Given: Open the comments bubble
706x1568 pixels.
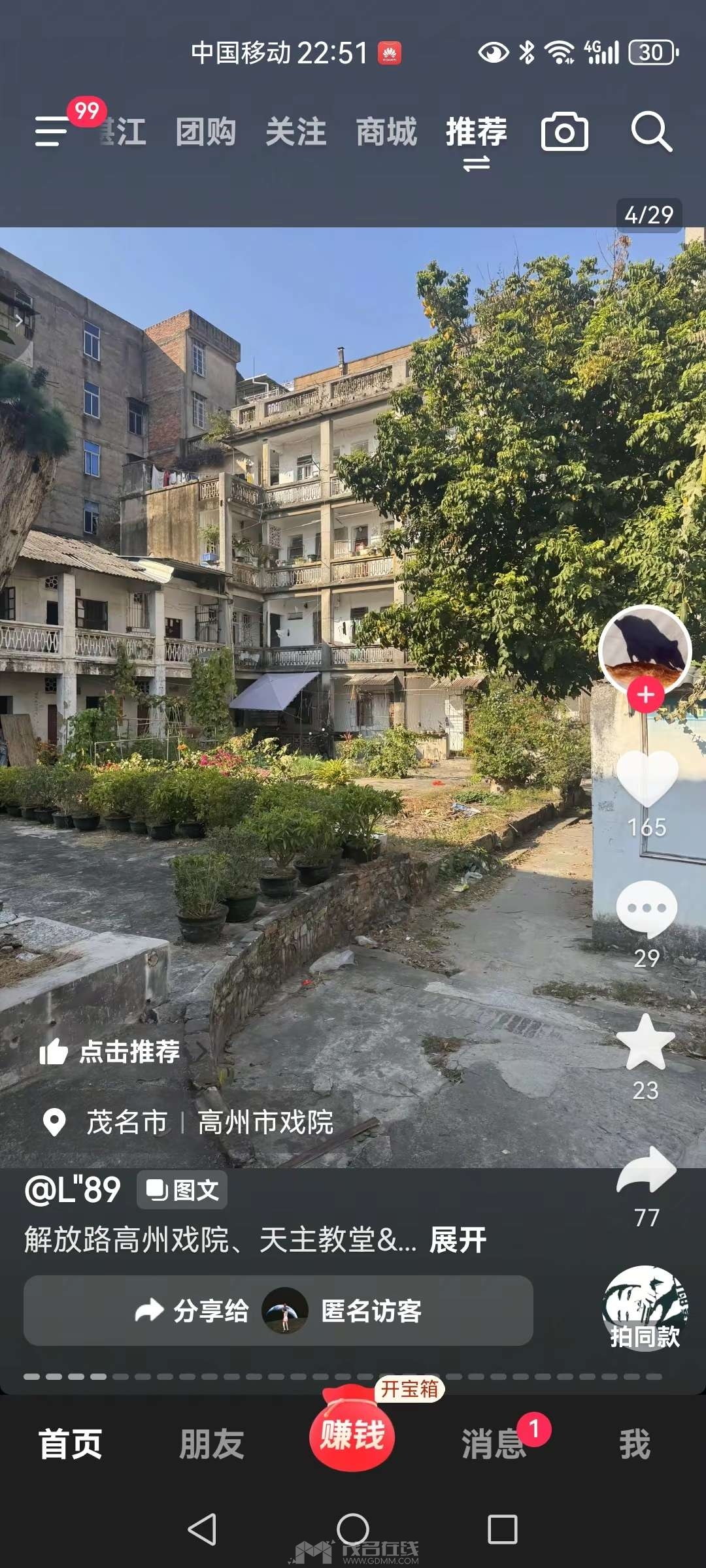Looking at the screenshot, I should coord(647,909).
